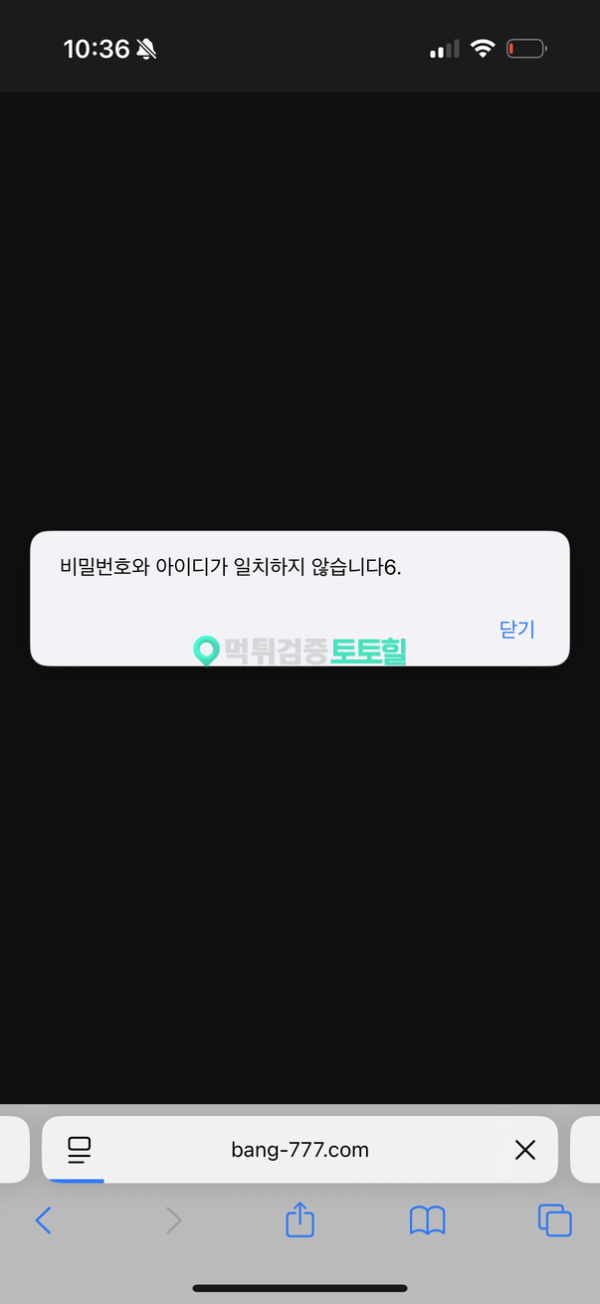The width and height of the screenshot is (600, 1304).
Task: Tap the bang-777.com address bar
Action: pyautogui.click(x=300, y=1150)
